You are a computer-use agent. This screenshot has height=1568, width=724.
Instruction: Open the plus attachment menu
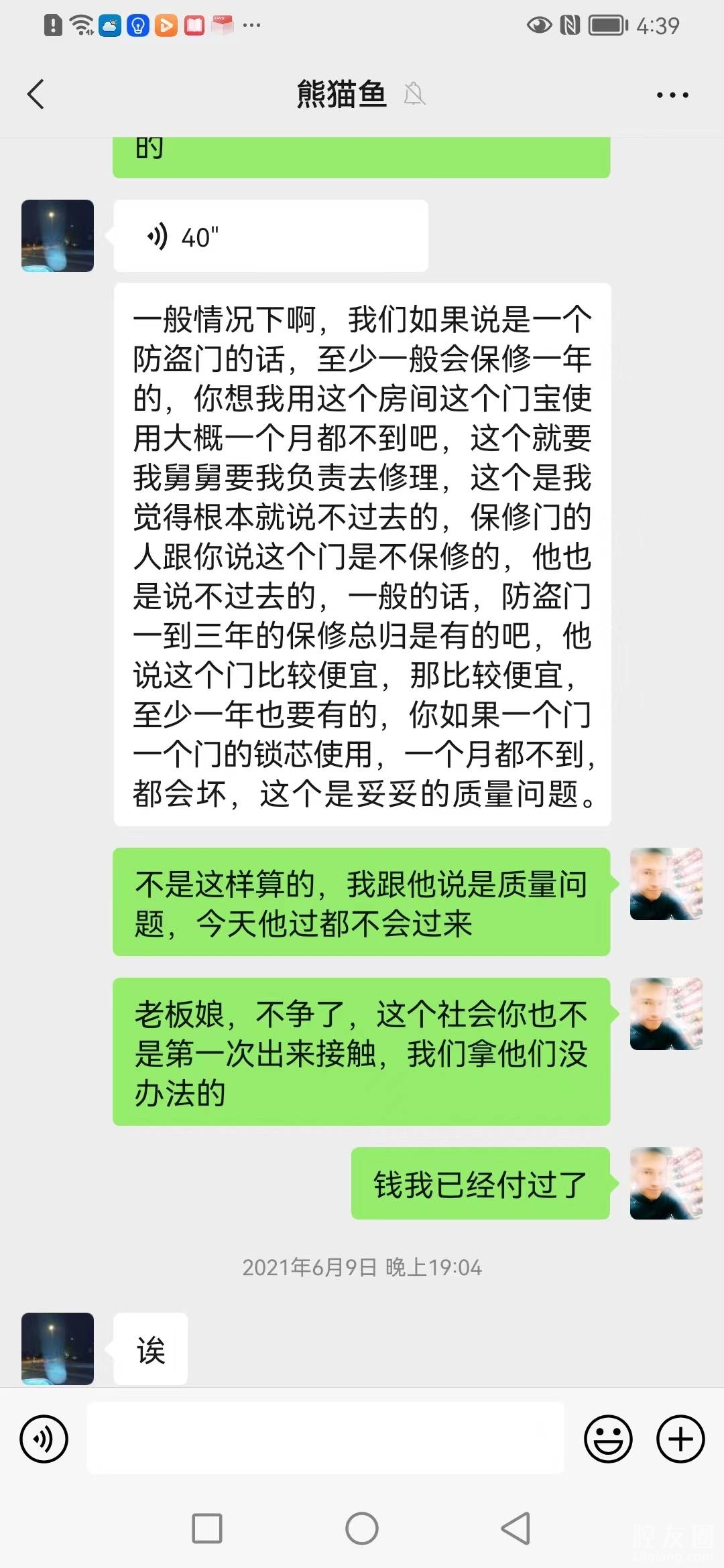point(680,1439)
